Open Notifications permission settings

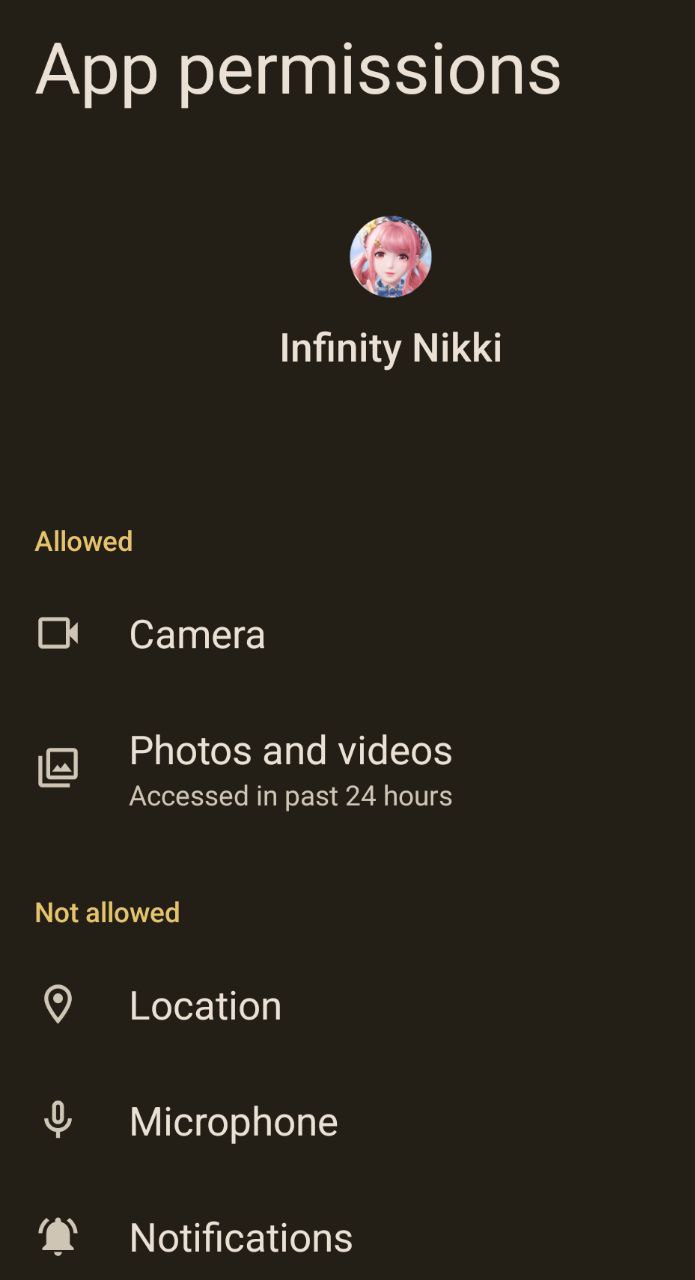[x=347, y=1235]
